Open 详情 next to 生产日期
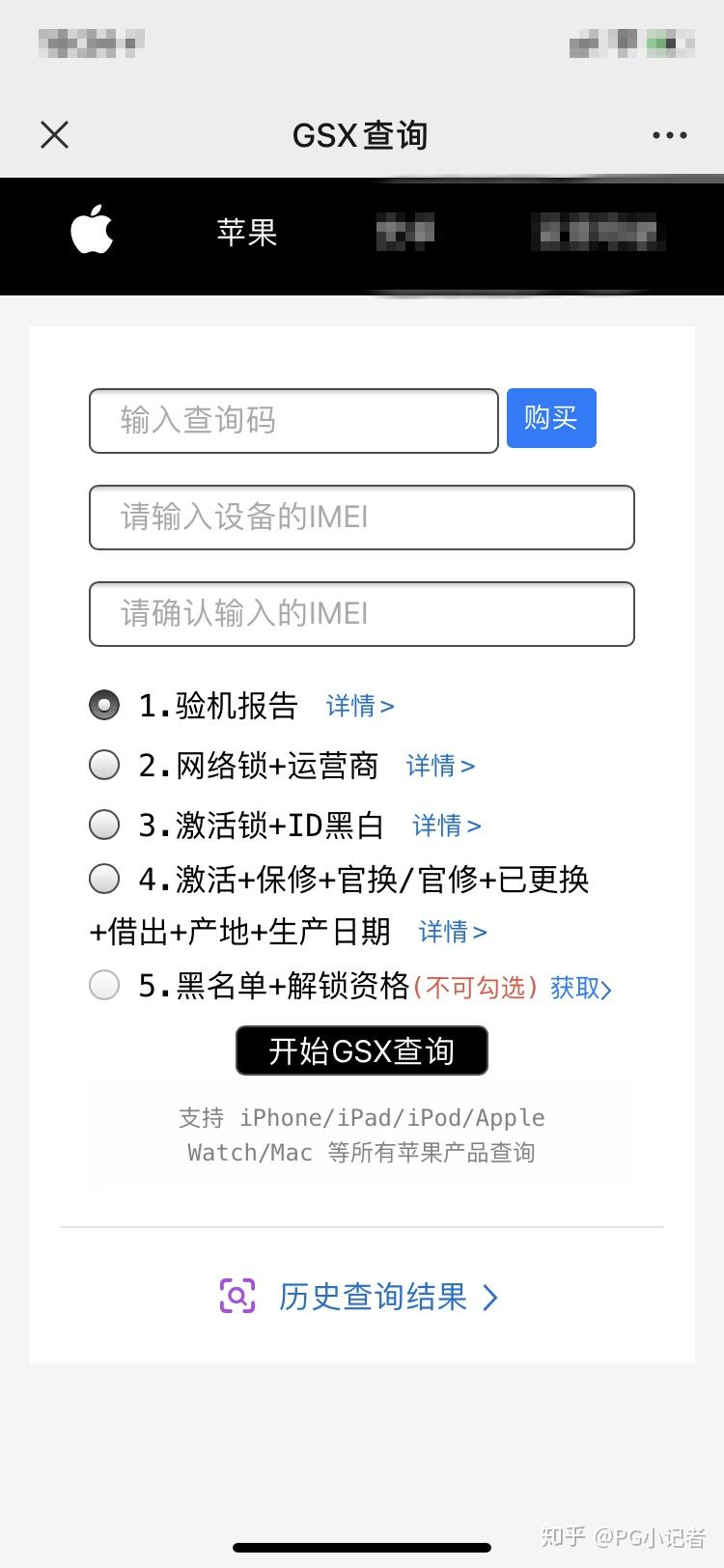This screenshot has width=724, height=1568. 452,932
